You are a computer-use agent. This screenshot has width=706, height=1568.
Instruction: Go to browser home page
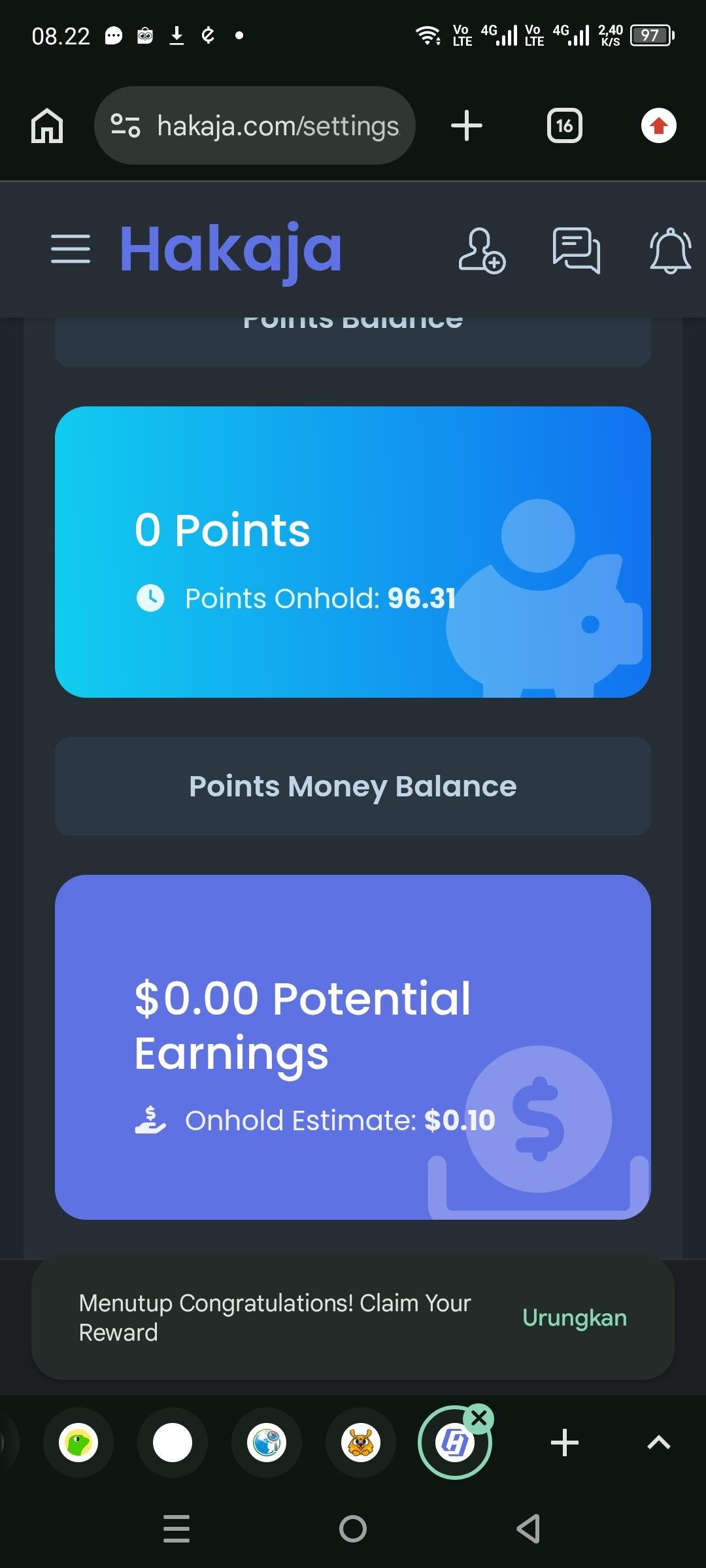coord(47,125)
